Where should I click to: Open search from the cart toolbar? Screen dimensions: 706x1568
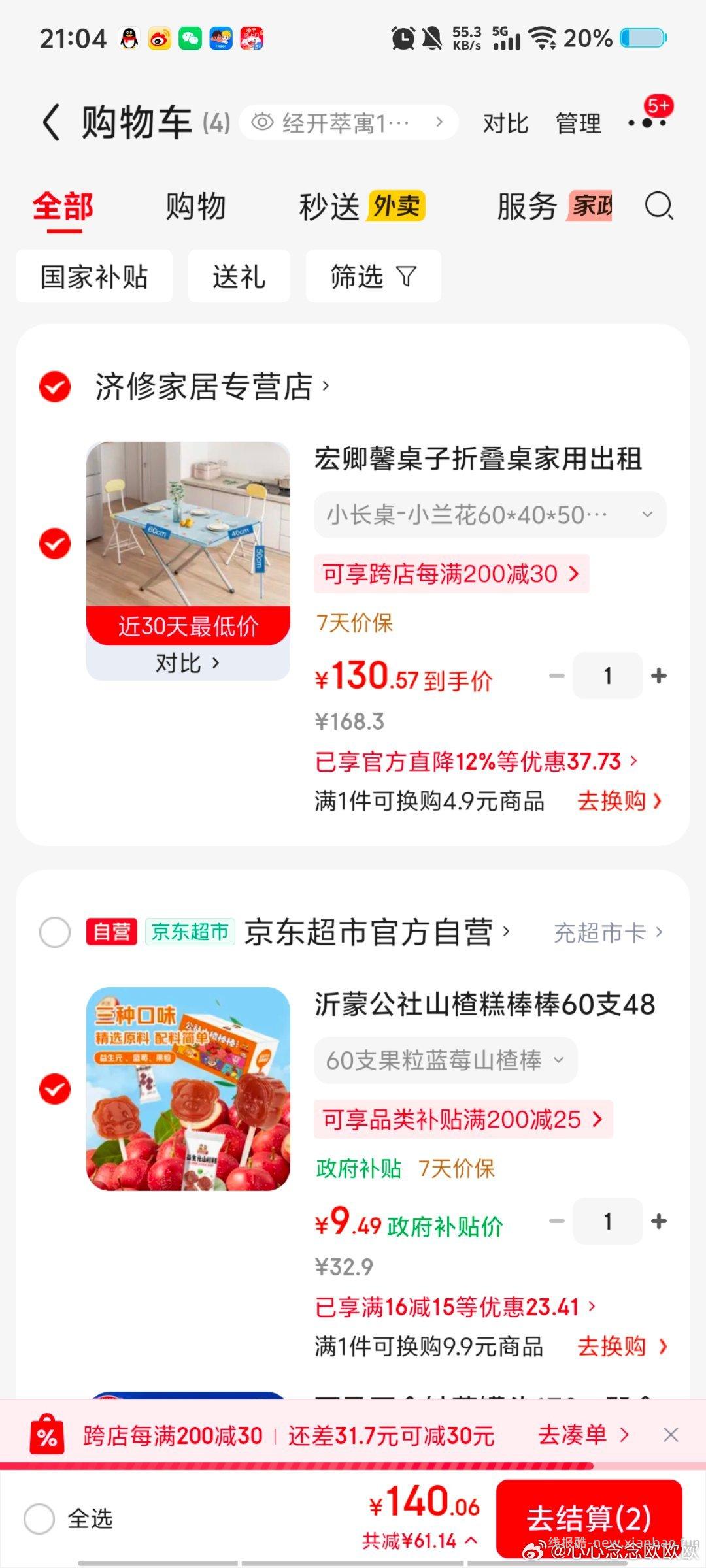click(x=658, y=208)
